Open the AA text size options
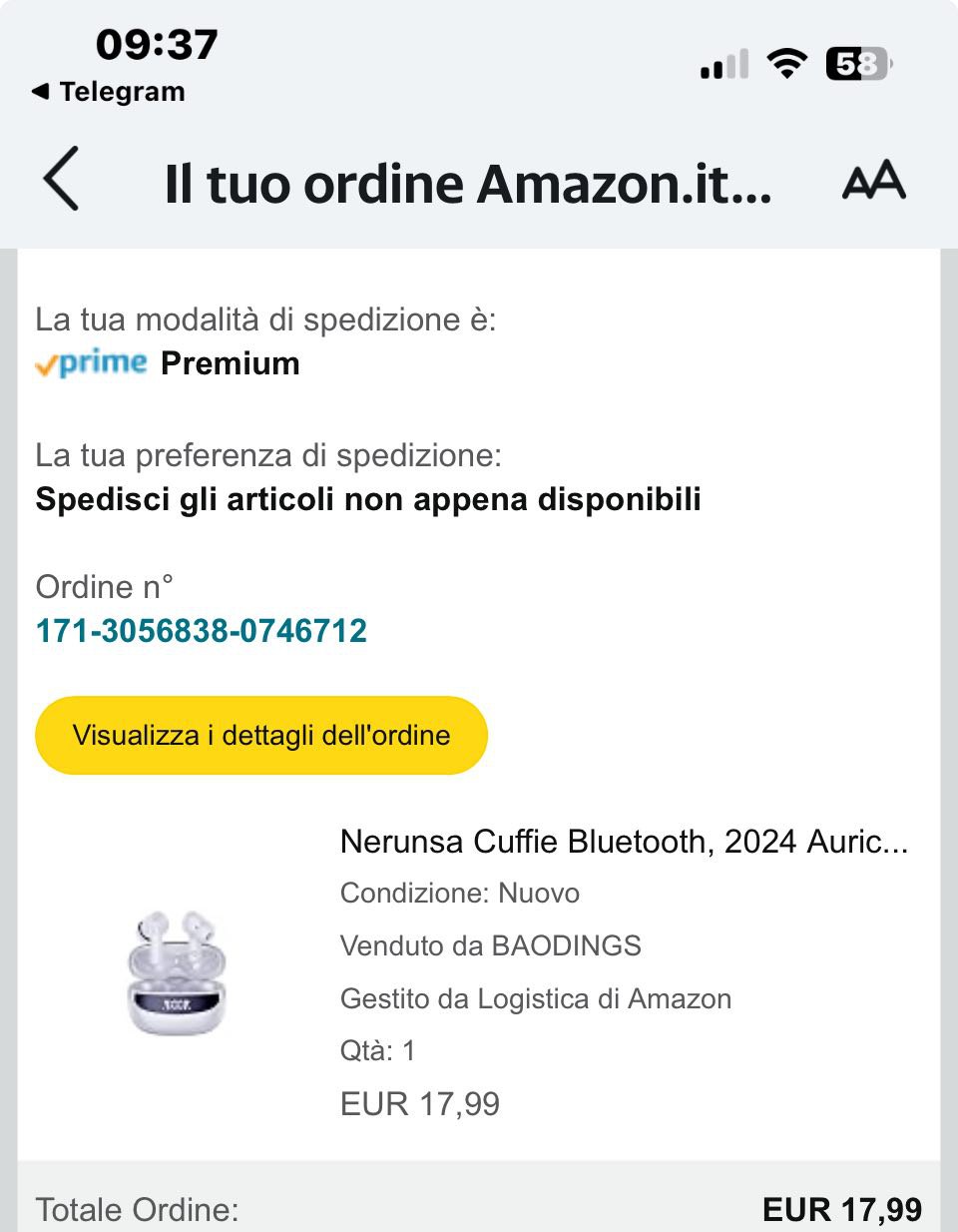Image resolution: width=958 pixels, height=1232 pixels. (x=873, y=181)
